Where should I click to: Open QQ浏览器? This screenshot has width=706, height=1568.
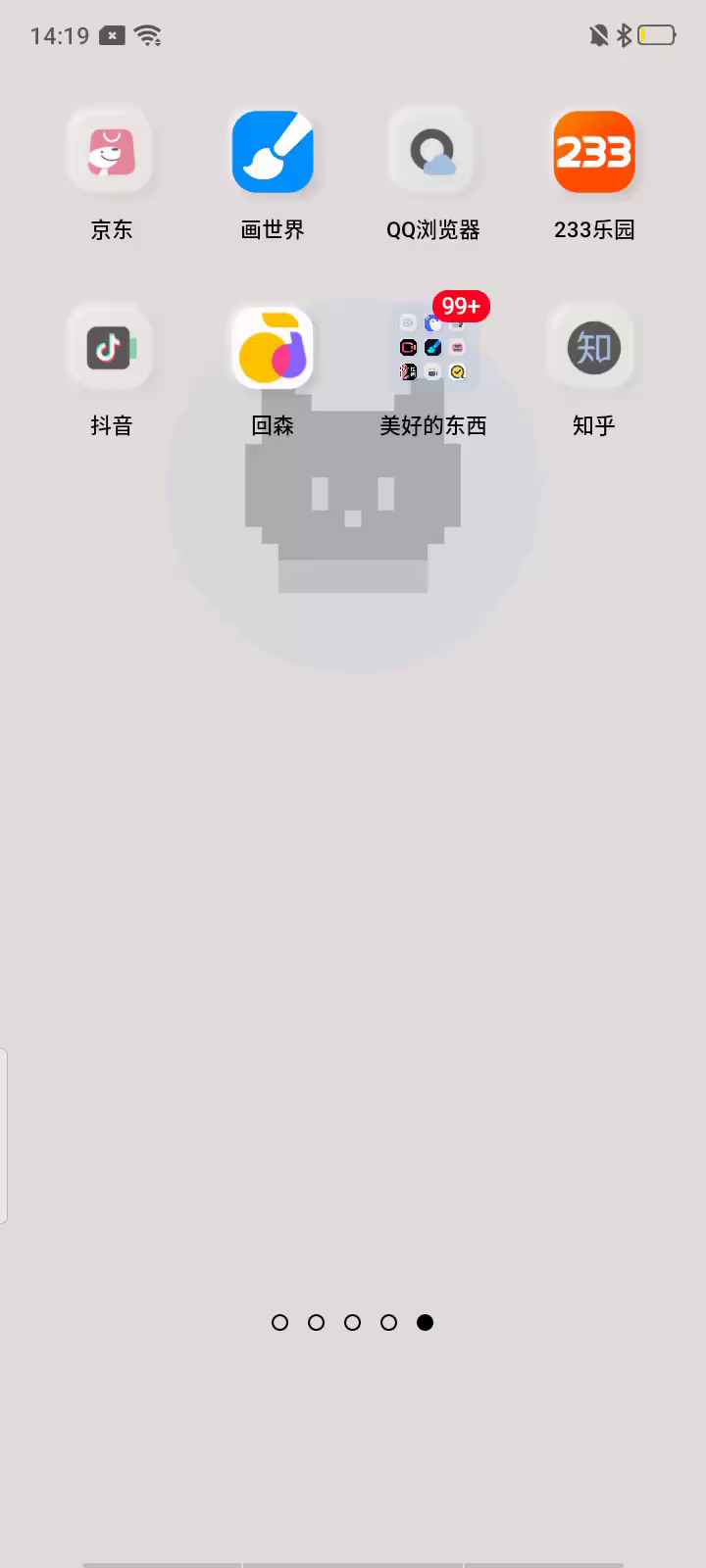[x=432, y=153]
